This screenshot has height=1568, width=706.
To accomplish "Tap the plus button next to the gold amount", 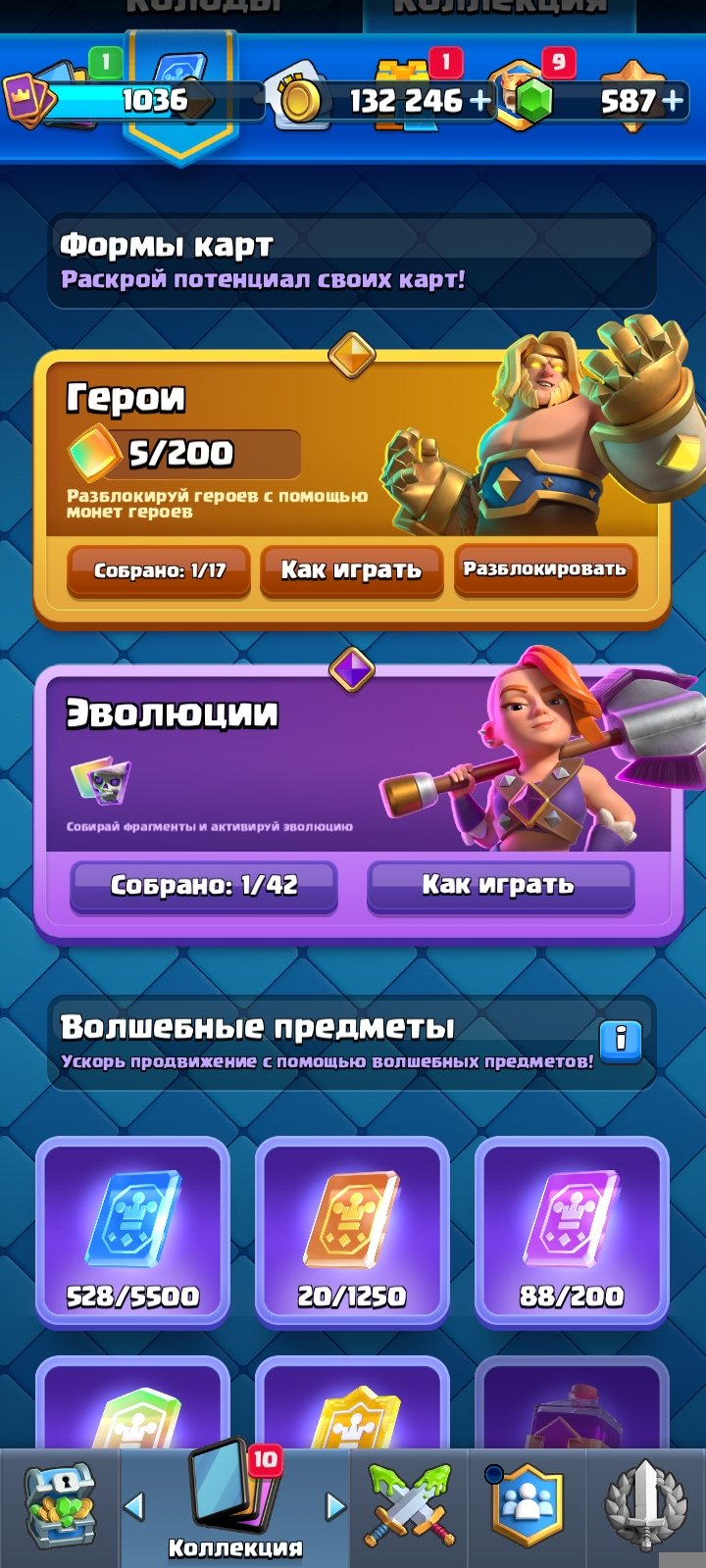I will coord(479,100).
